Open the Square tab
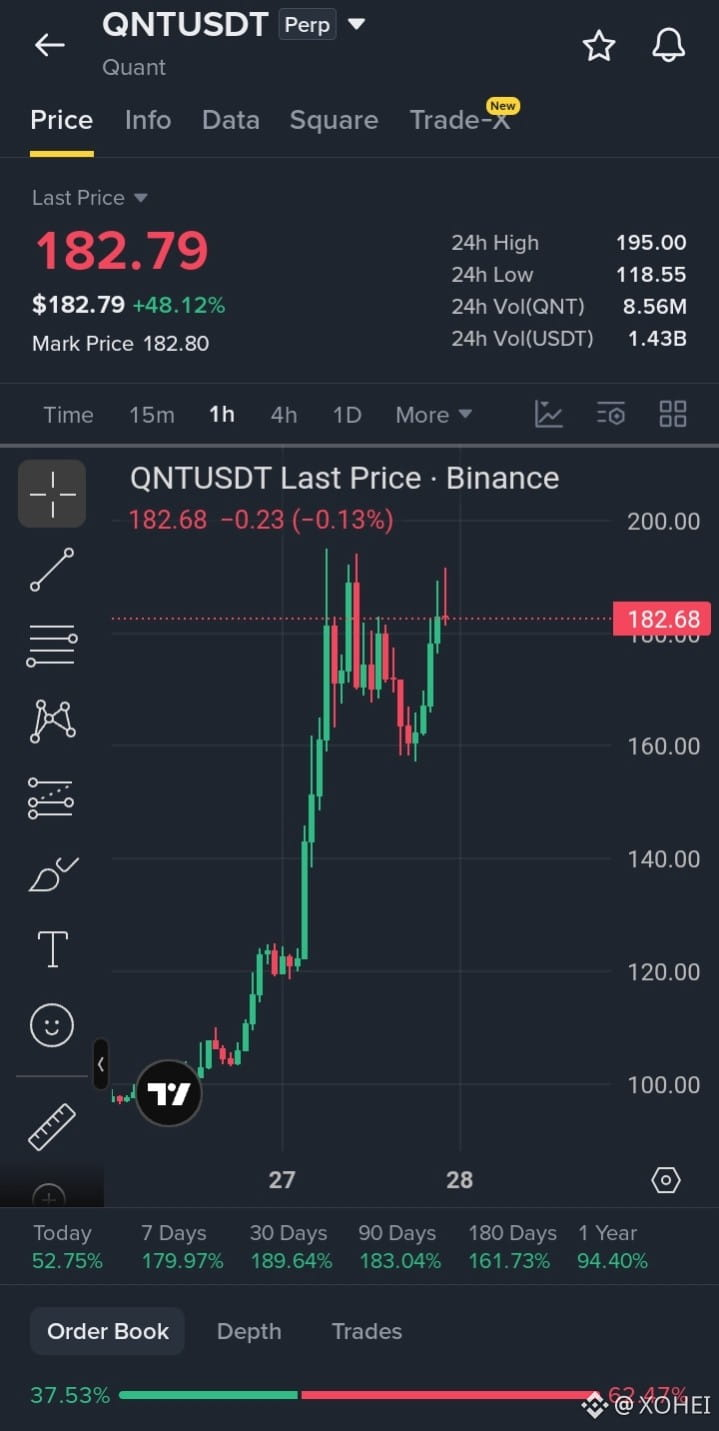 tap(334, 120)
